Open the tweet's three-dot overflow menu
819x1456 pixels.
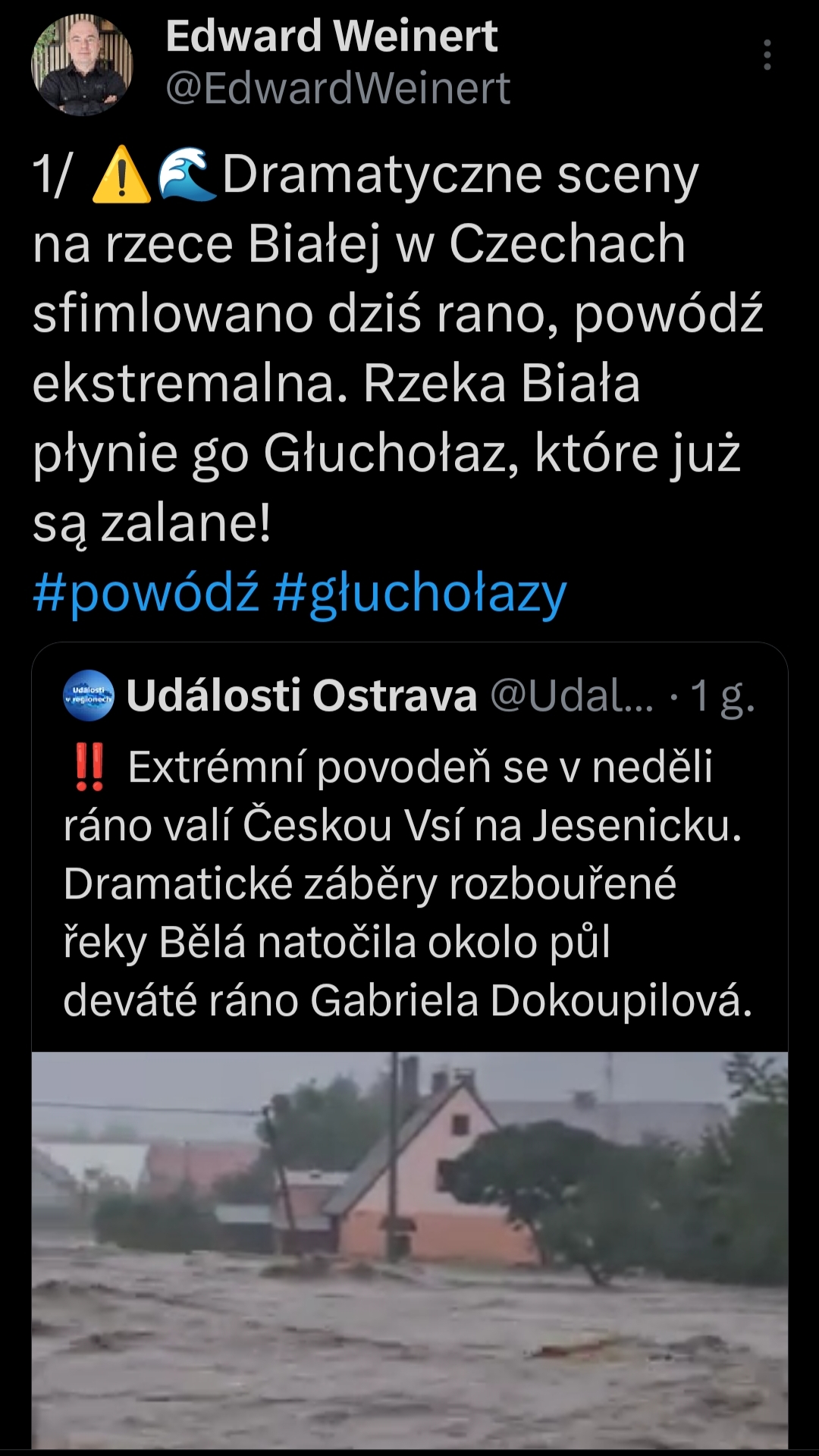pyautogui.click(x=767, y=55)
